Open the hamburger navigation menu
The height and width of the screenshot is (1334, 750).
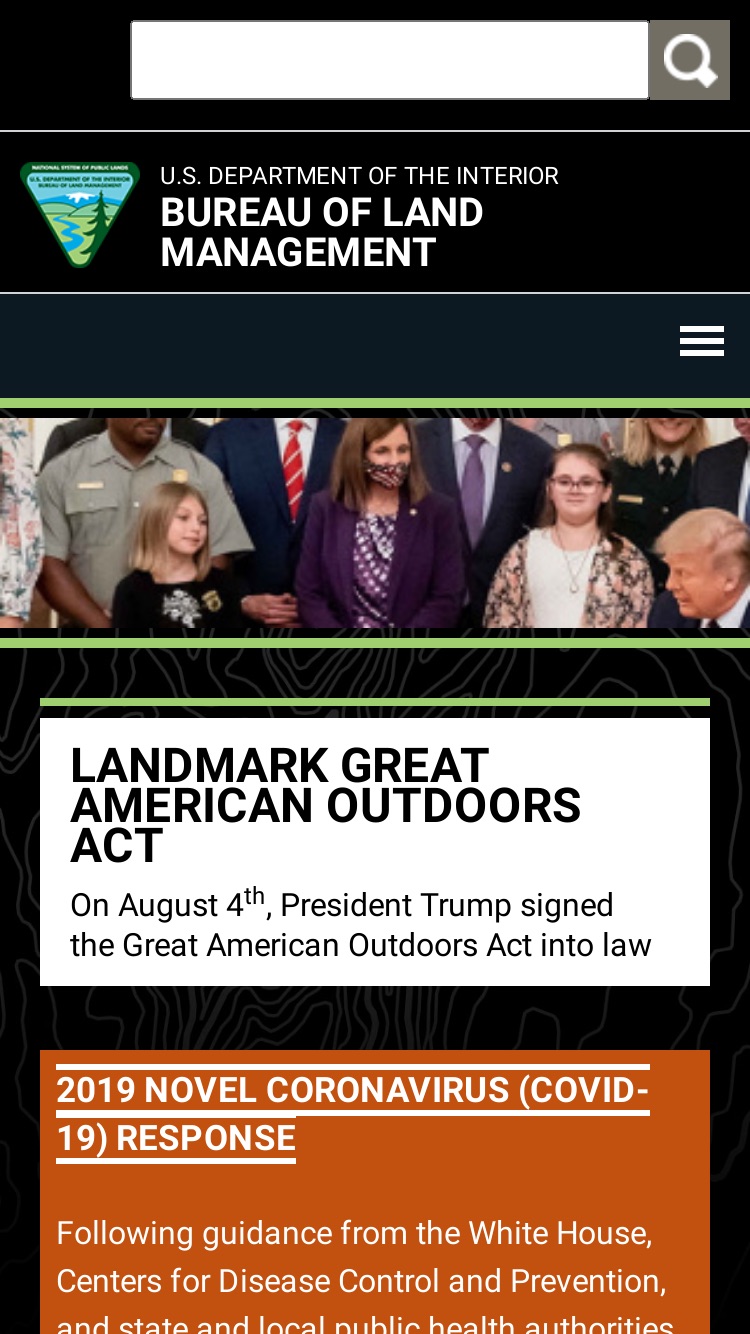tap(702, 341)
